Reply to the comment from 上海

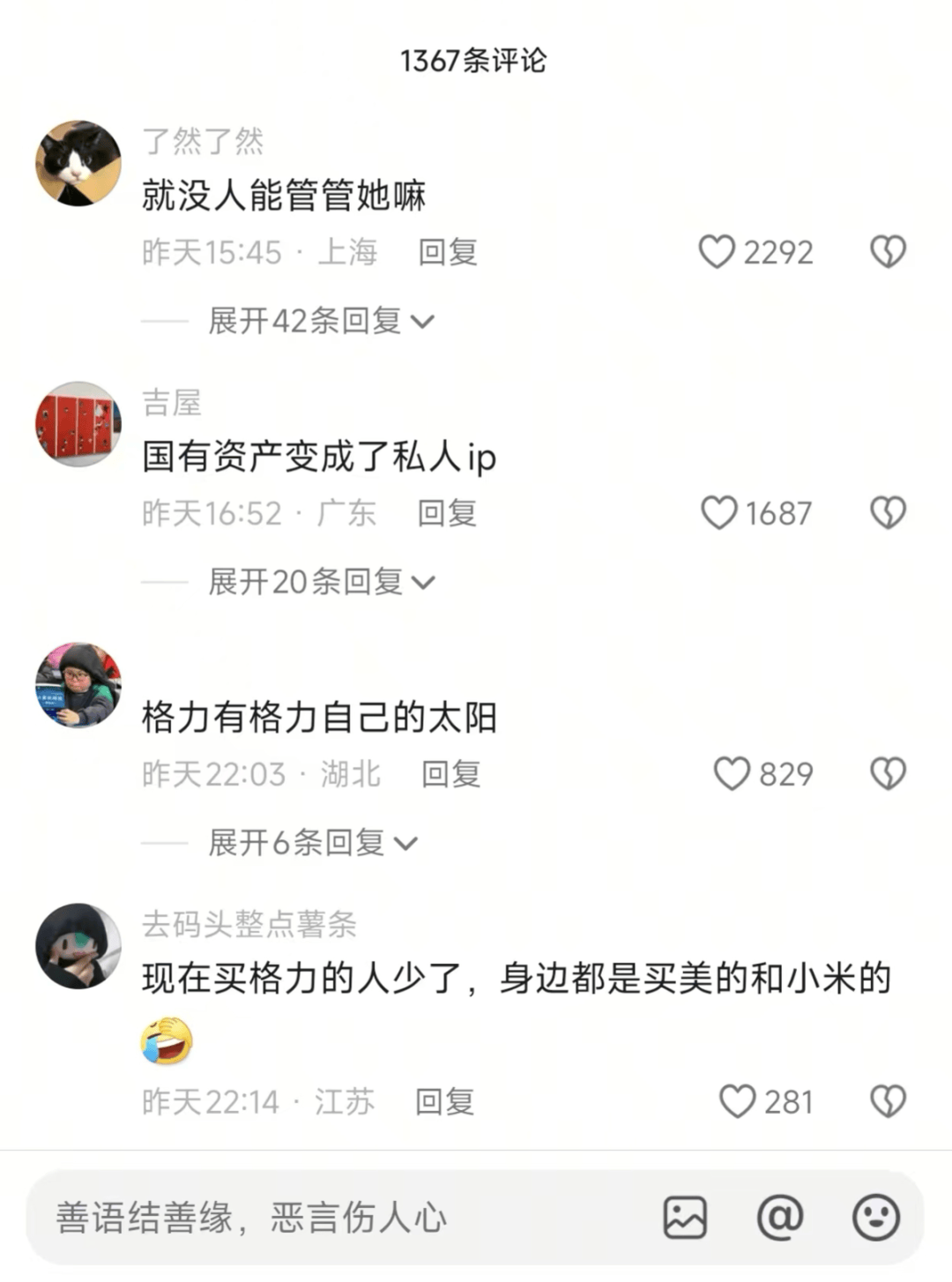(447, 252)
